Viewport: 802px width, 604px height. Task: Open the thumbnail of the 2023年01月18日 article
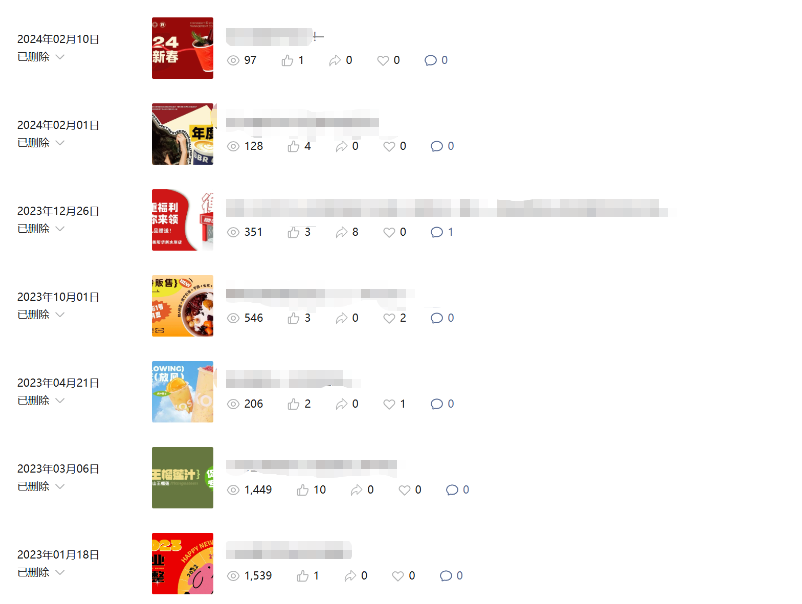[182, 564]
